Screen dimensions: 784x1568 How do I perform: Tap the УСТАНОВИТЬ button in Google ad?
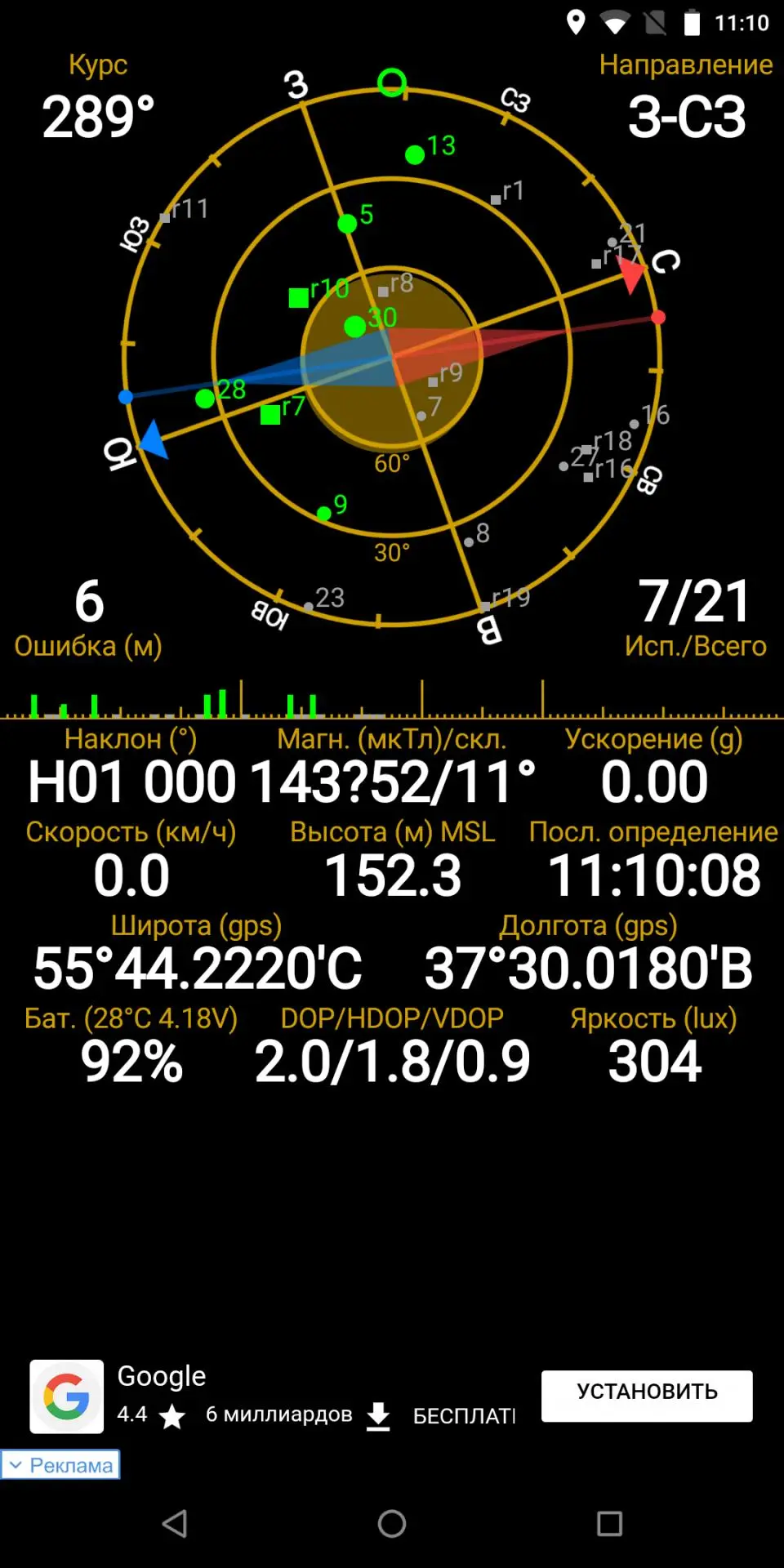point(646,1396)
